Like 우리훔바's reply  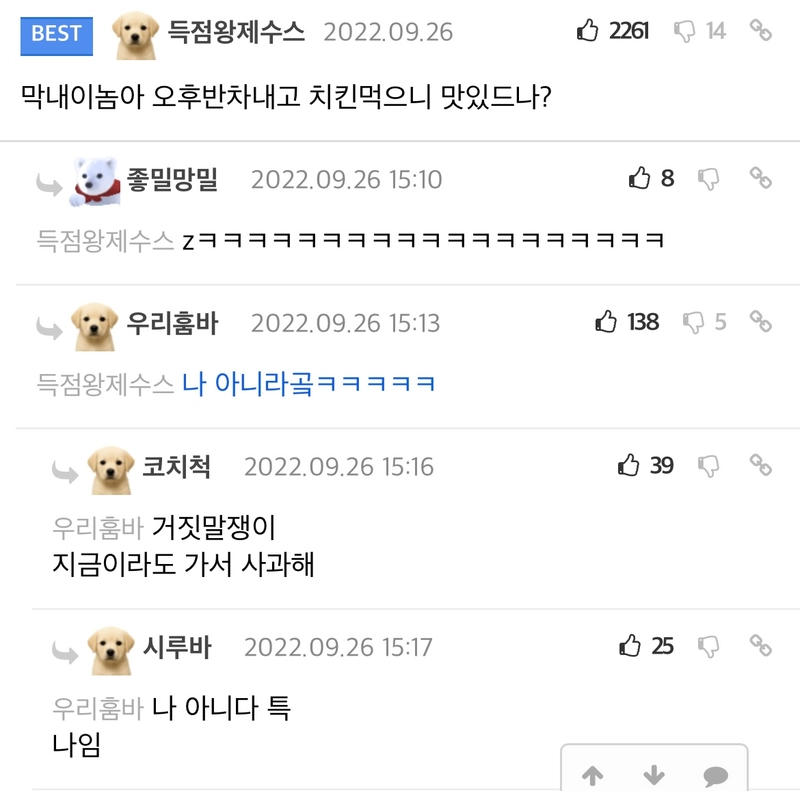[606, 322]
